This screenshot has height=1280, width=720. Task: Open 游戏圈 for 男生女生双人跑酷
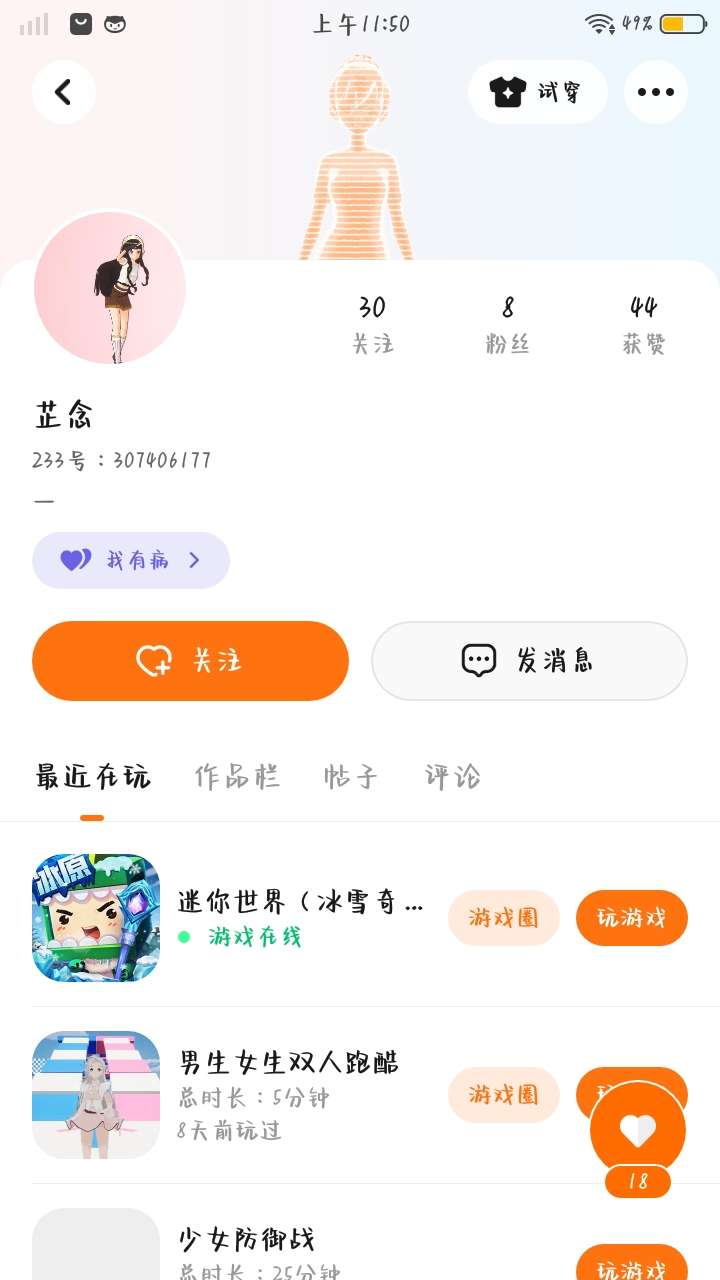pos(503,1095)
